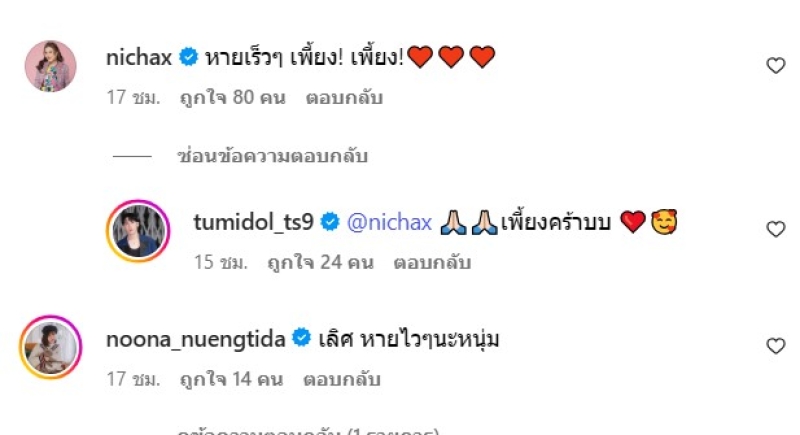View the 24 likes on tumidol_ts9's reply

click(x=320, y=263)
